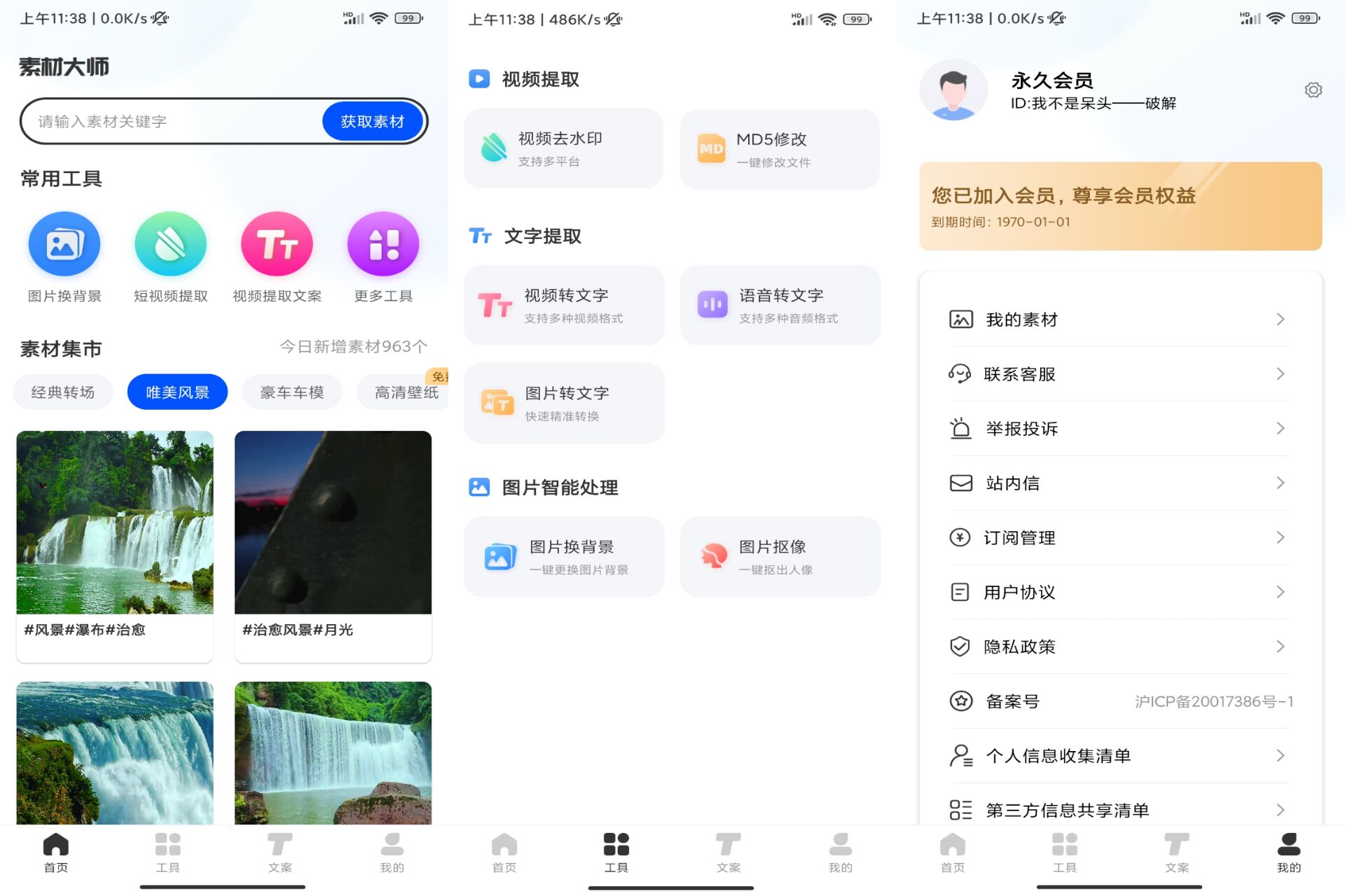The image size is (1345, 896).
Task: Select the 豪车车模 category chip
Action: tap(291, 392)
